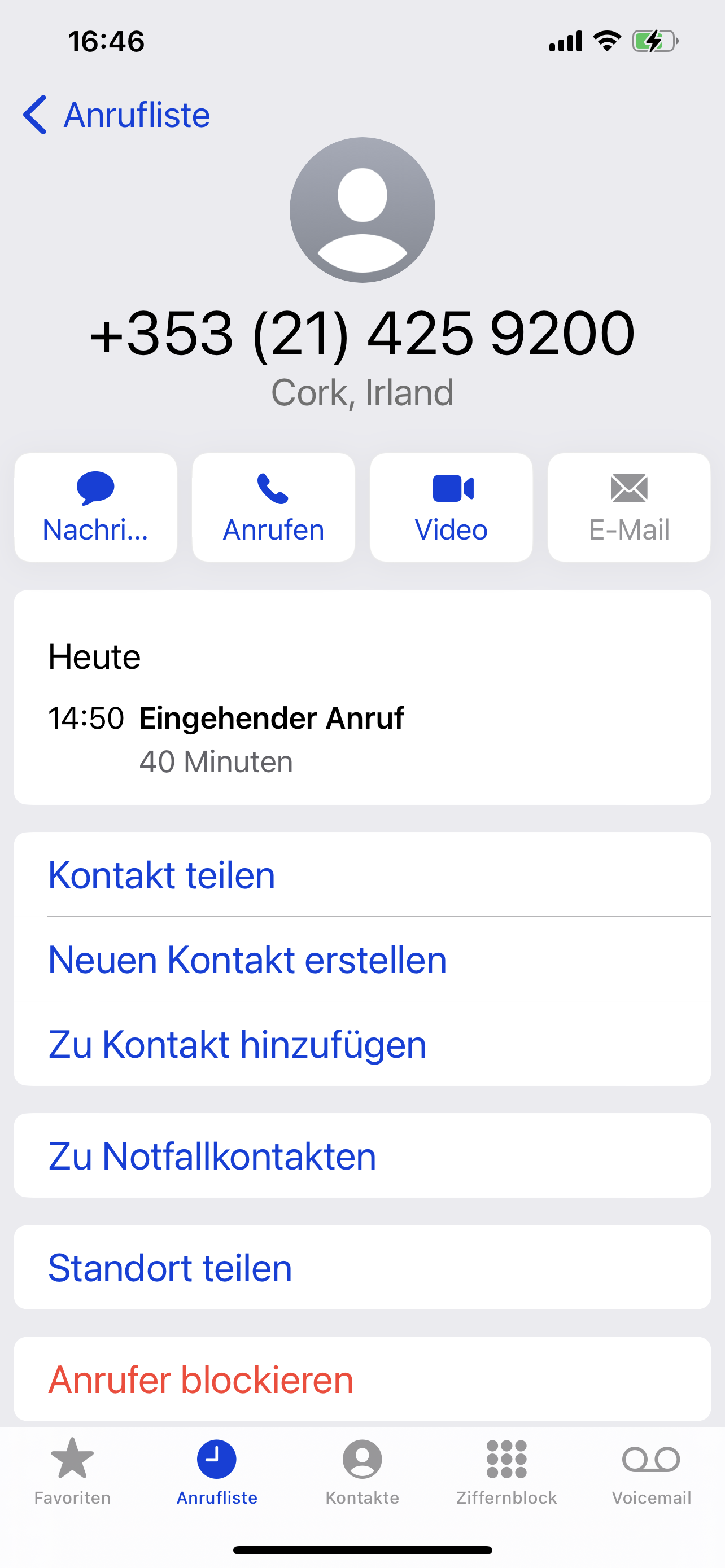Switch to the Favoriten tab
The image size is (725, 1568).
tap(72, 1470)
